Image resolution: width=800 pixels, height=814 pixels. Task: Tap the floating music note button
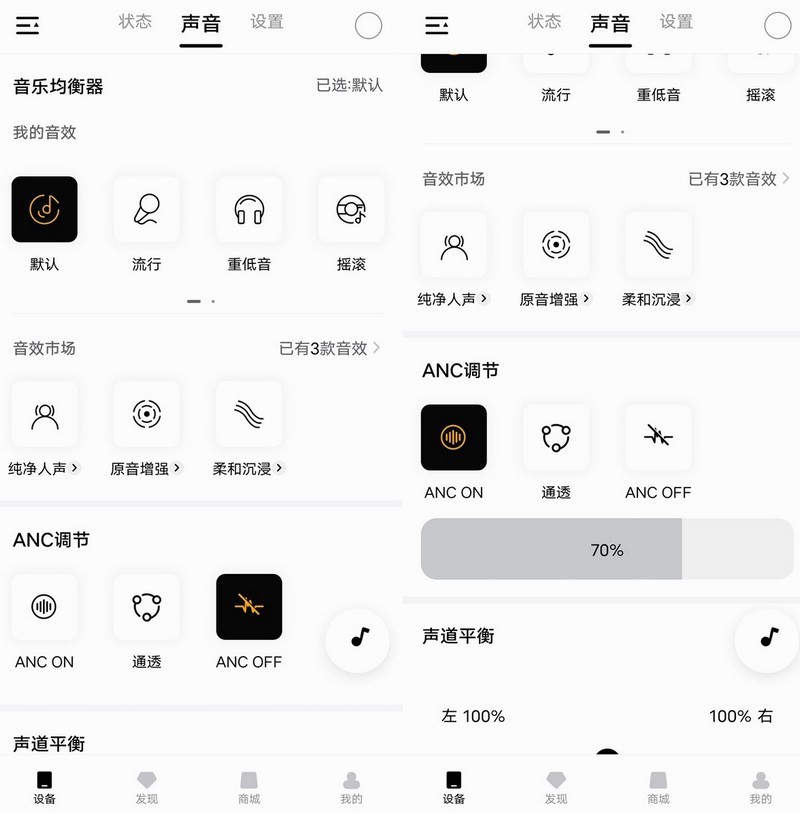(357, 641)
